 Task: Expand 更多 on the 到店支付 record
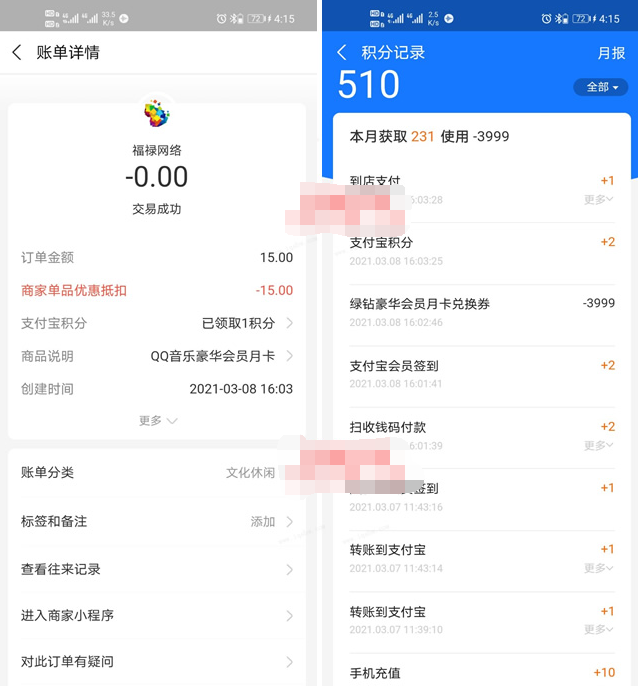pyautogui.click(x=599, y=199)
